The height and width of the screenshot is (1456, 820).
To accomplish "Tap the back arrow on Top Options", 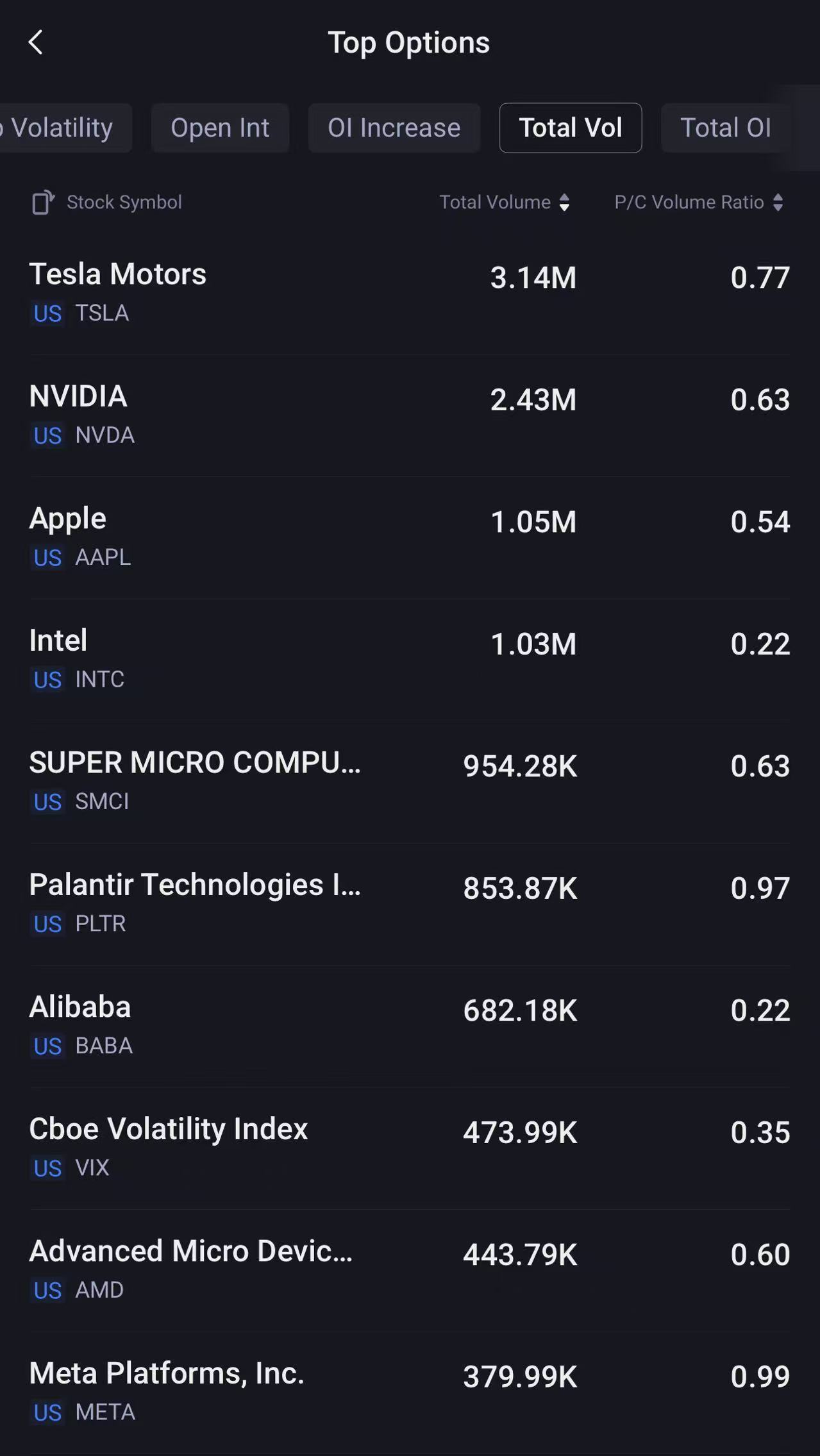I will pyautogui.click(x=37, y=42).
